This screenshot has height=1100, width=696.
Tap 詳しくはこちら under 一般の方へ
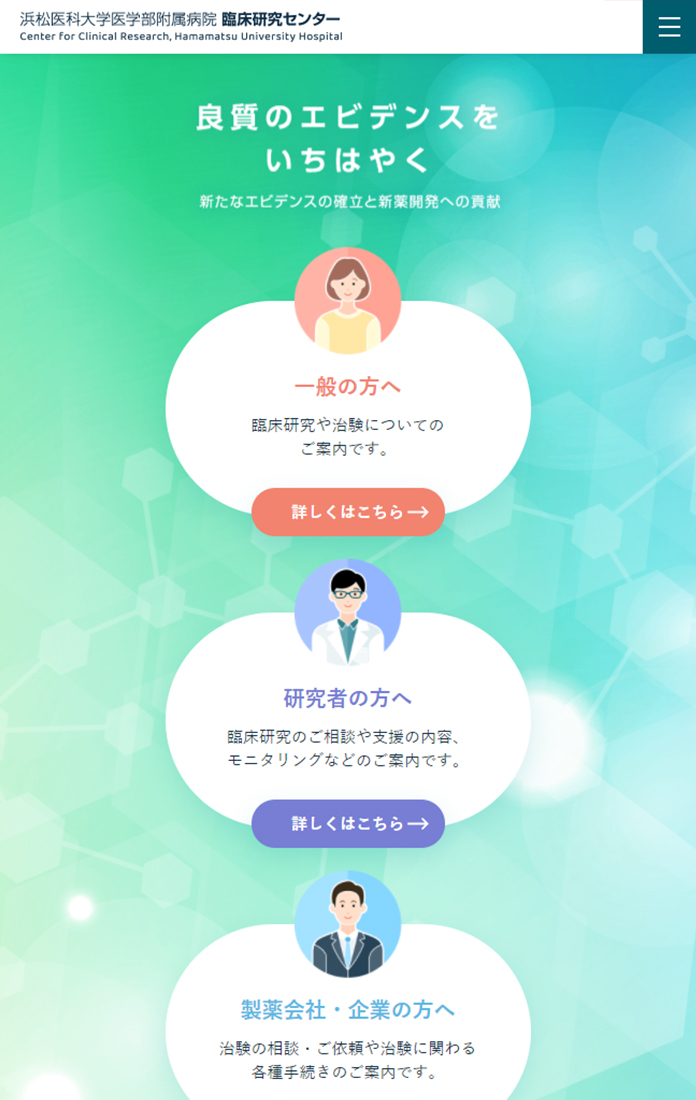pyautogui.click(x=348, y=512)
